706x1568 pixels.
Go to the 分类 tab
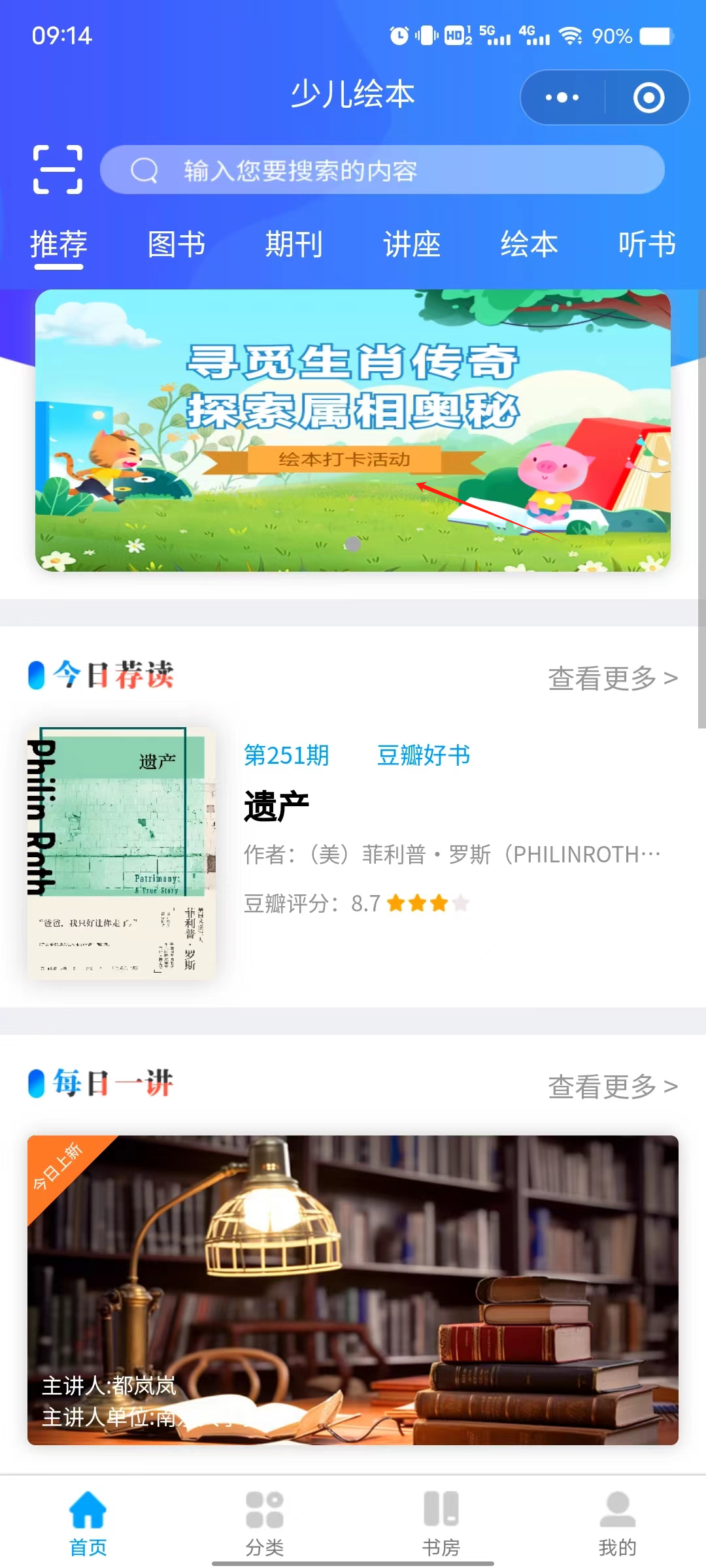265,1524
